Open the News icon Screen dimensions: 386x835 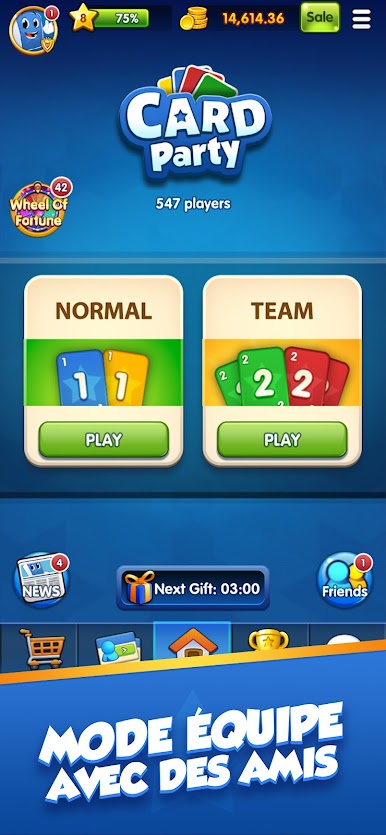[41, 580]
